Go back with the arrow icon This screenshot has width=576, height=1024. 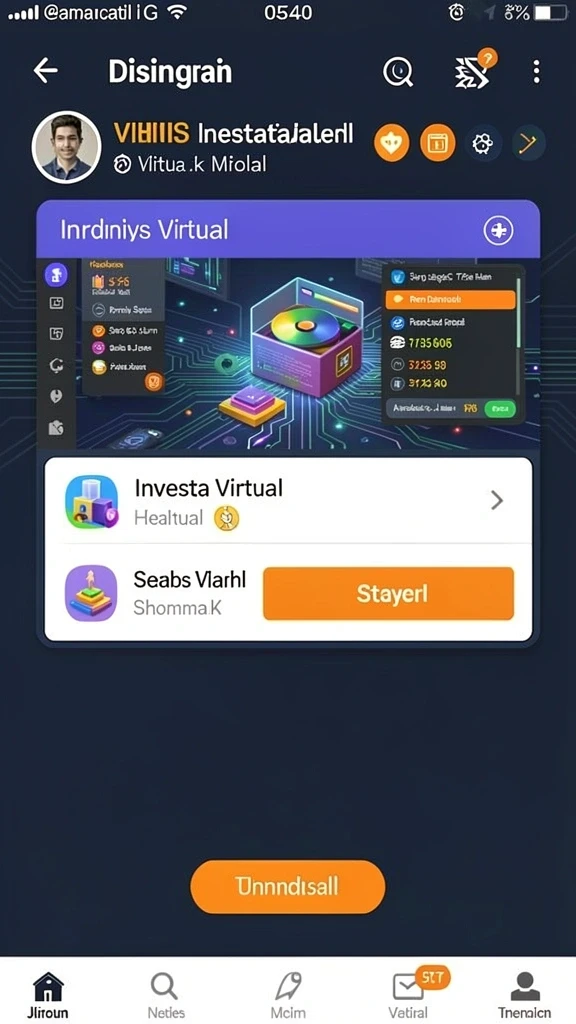[46, 71]
